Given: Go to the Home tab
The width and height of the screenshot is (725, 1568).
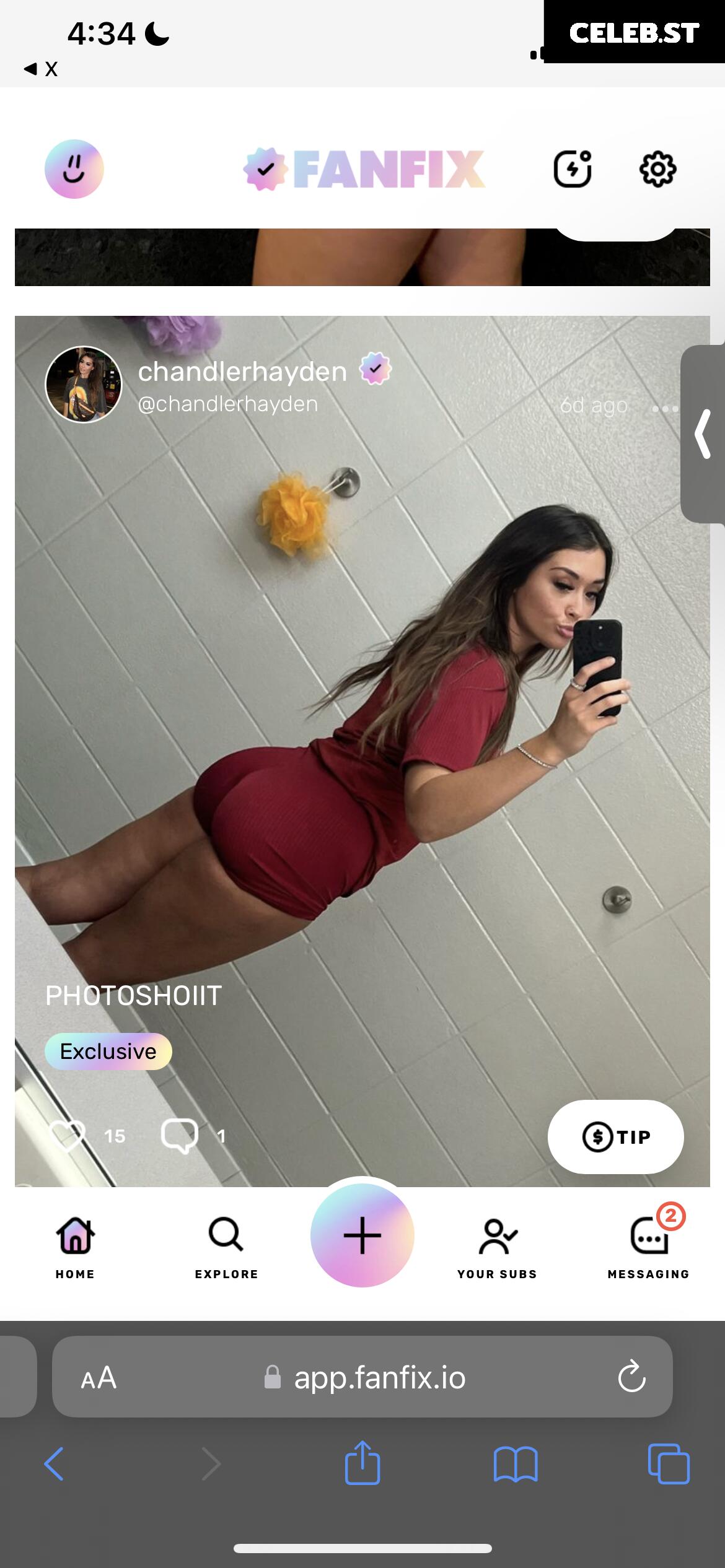Looking at the screenshot, I should click(75, 1246).
